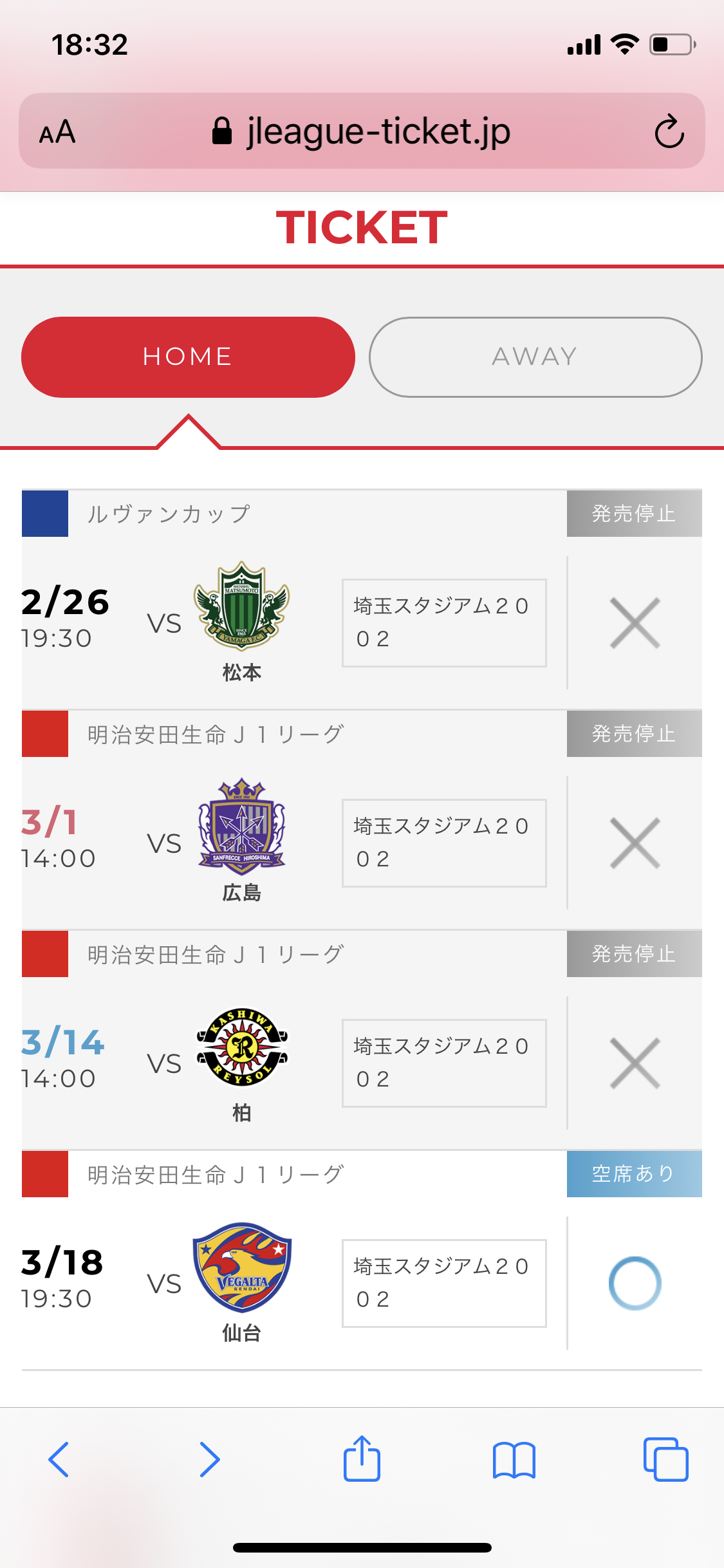Screen dimensions: 724x1568
Task: Open the AA reader options
Action: pos(57,132)
